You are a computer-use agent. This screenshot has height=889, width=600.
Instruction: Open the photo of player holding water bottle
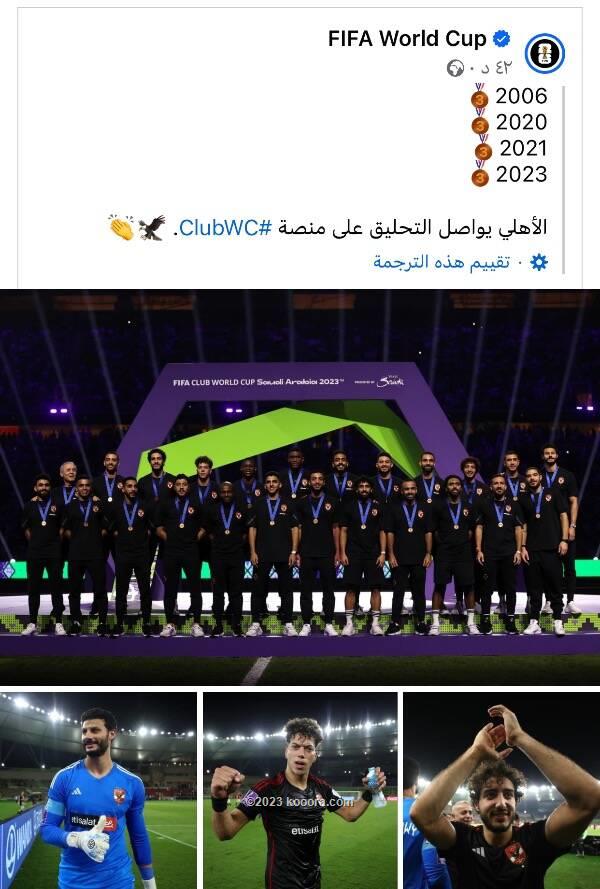pyautogui.click(x=301, y=790)
